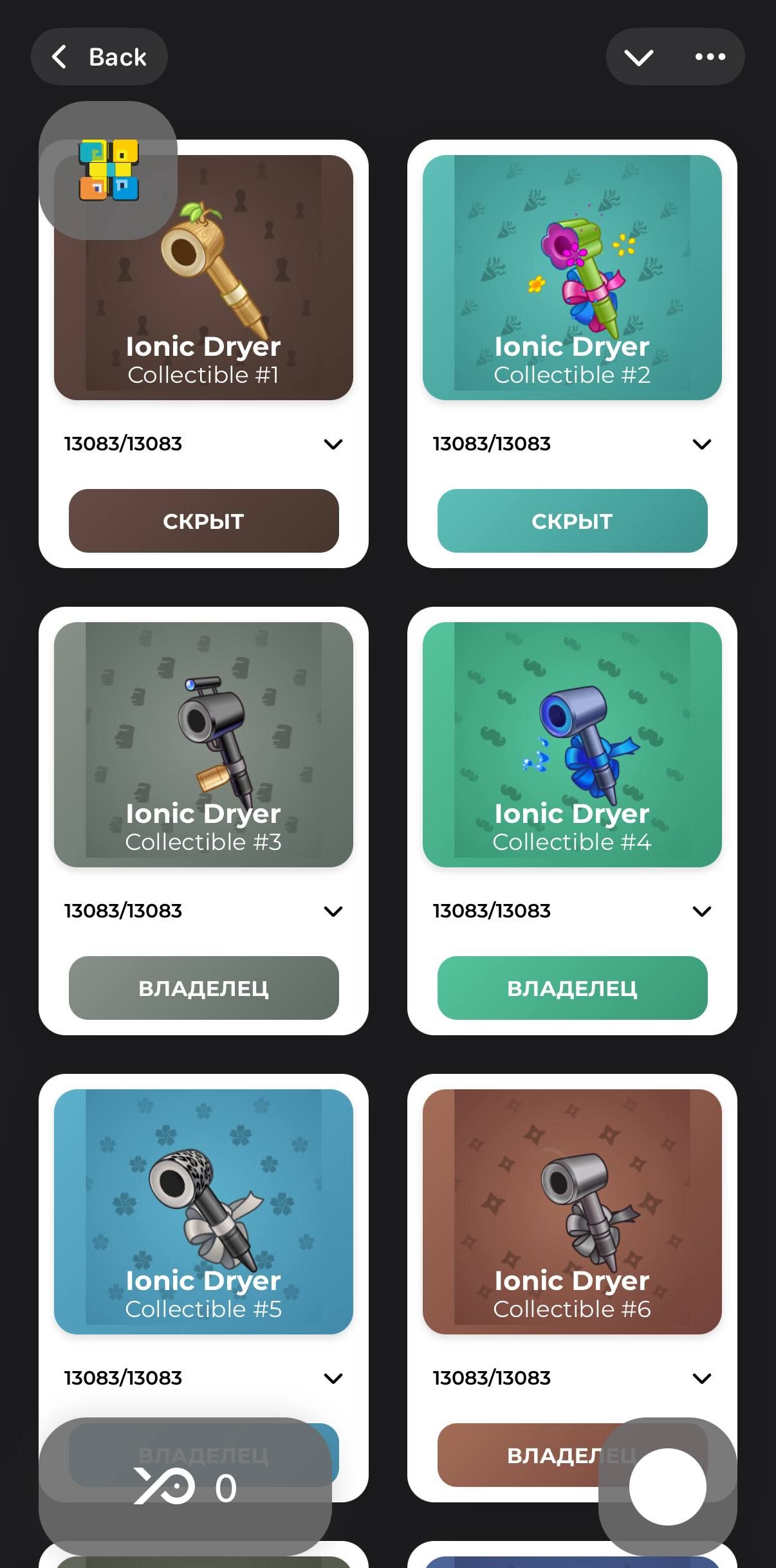Toggle hidden state via СКРЫТ on Collectible #1
This screenshot has height=1568, width=776.
click(203, 521)
